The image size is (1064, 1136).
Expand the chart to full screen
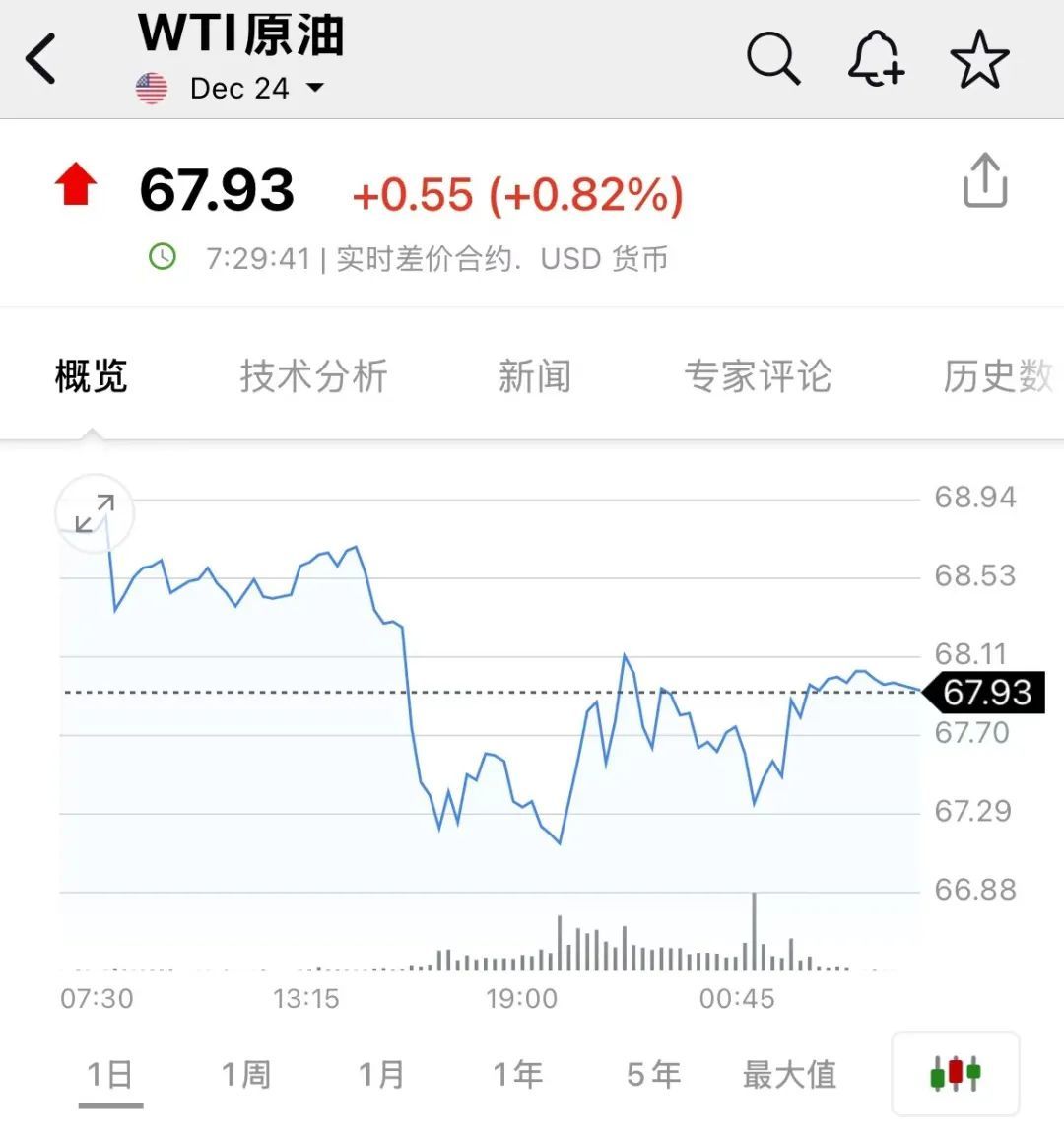coord(95,513)
